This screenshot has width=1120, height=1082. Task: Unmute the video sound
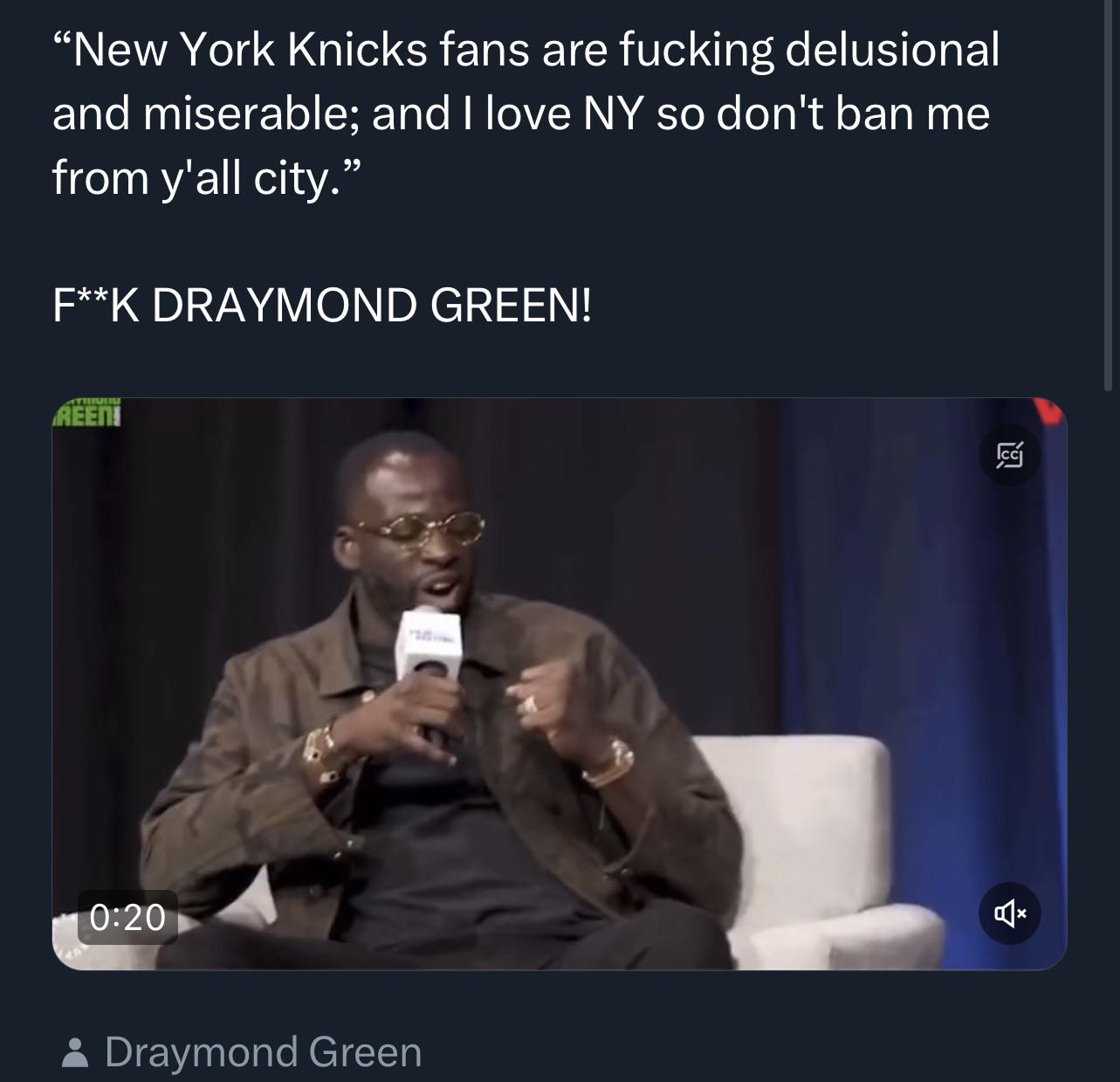point(1009,913)
